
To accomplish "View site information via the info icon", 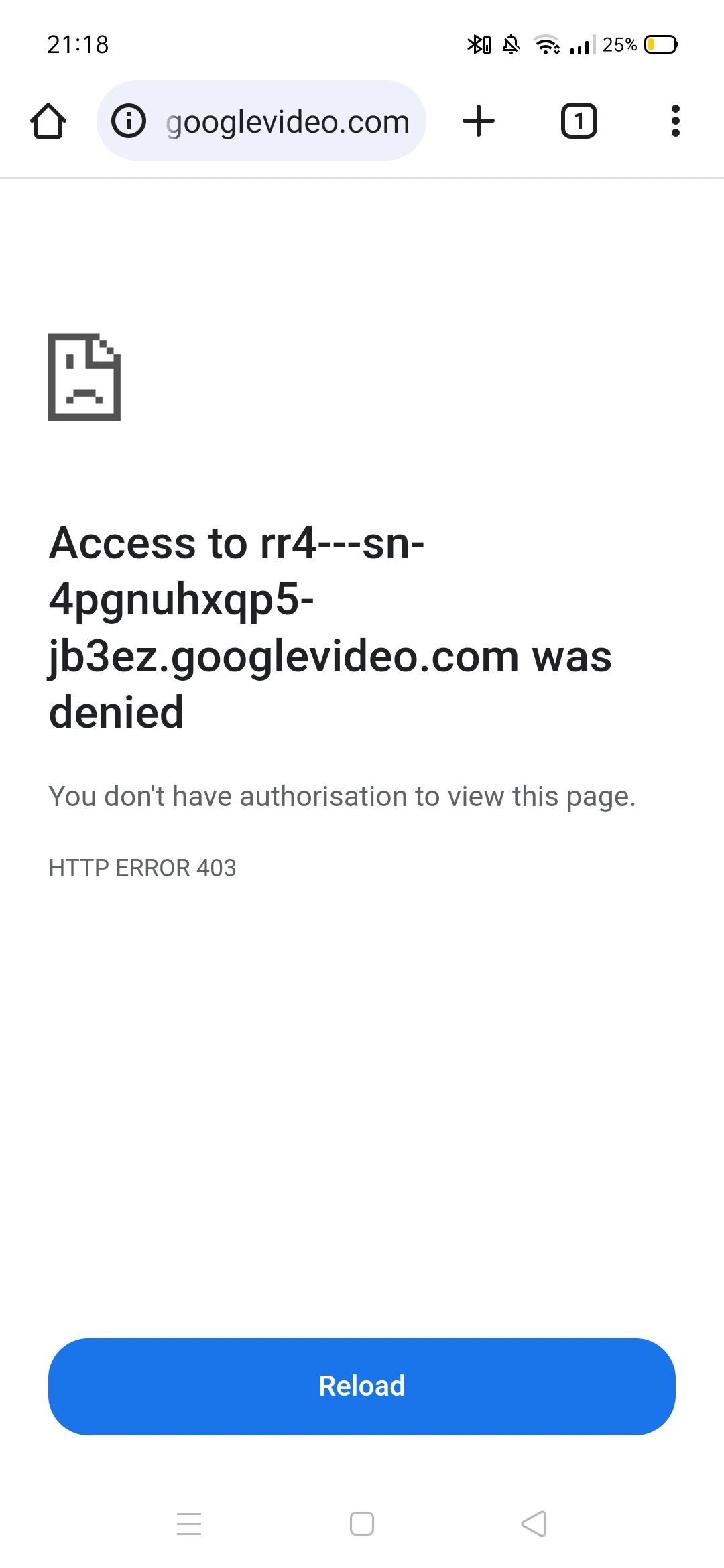I will click(x=129, y=121).
